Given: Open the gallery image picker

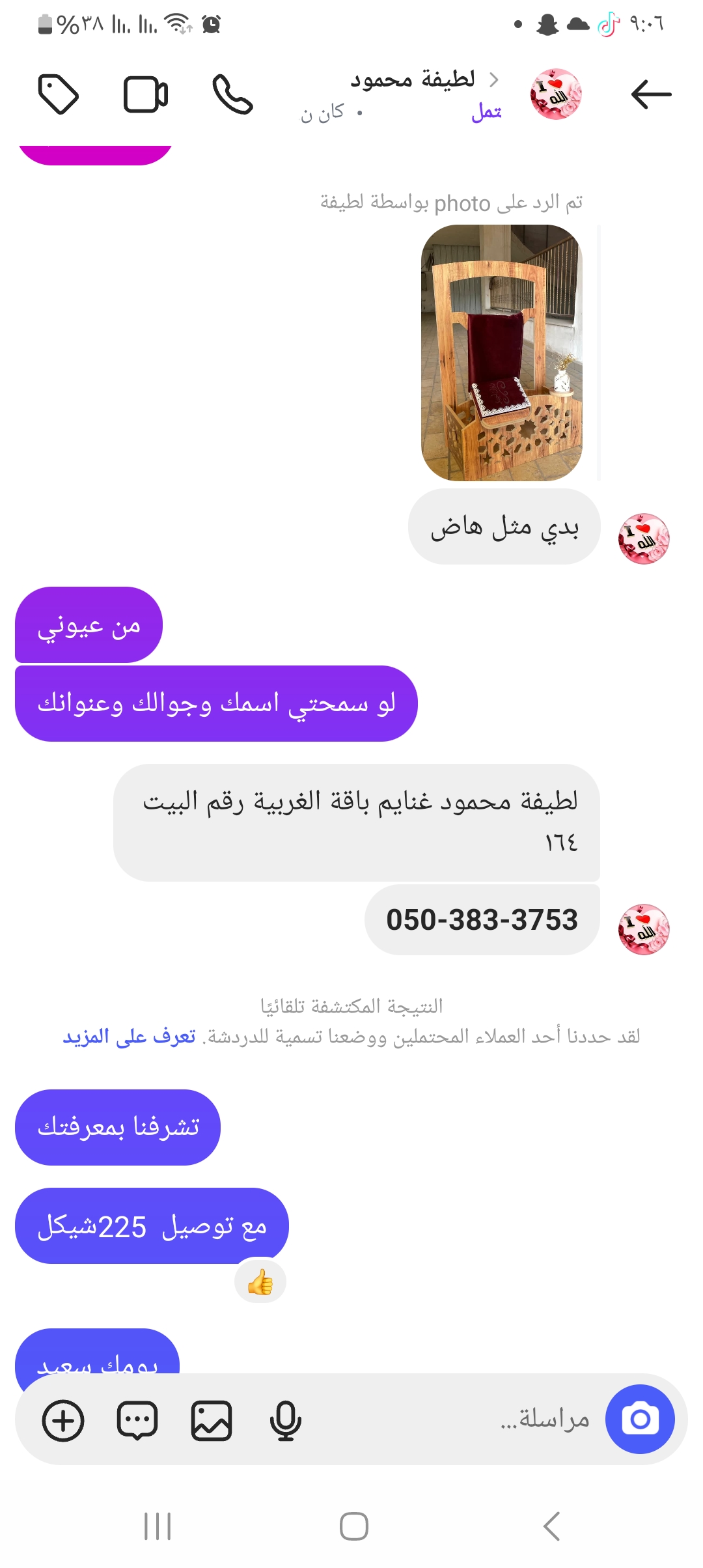Looking at the screenshot, I should pos(212,1420).
